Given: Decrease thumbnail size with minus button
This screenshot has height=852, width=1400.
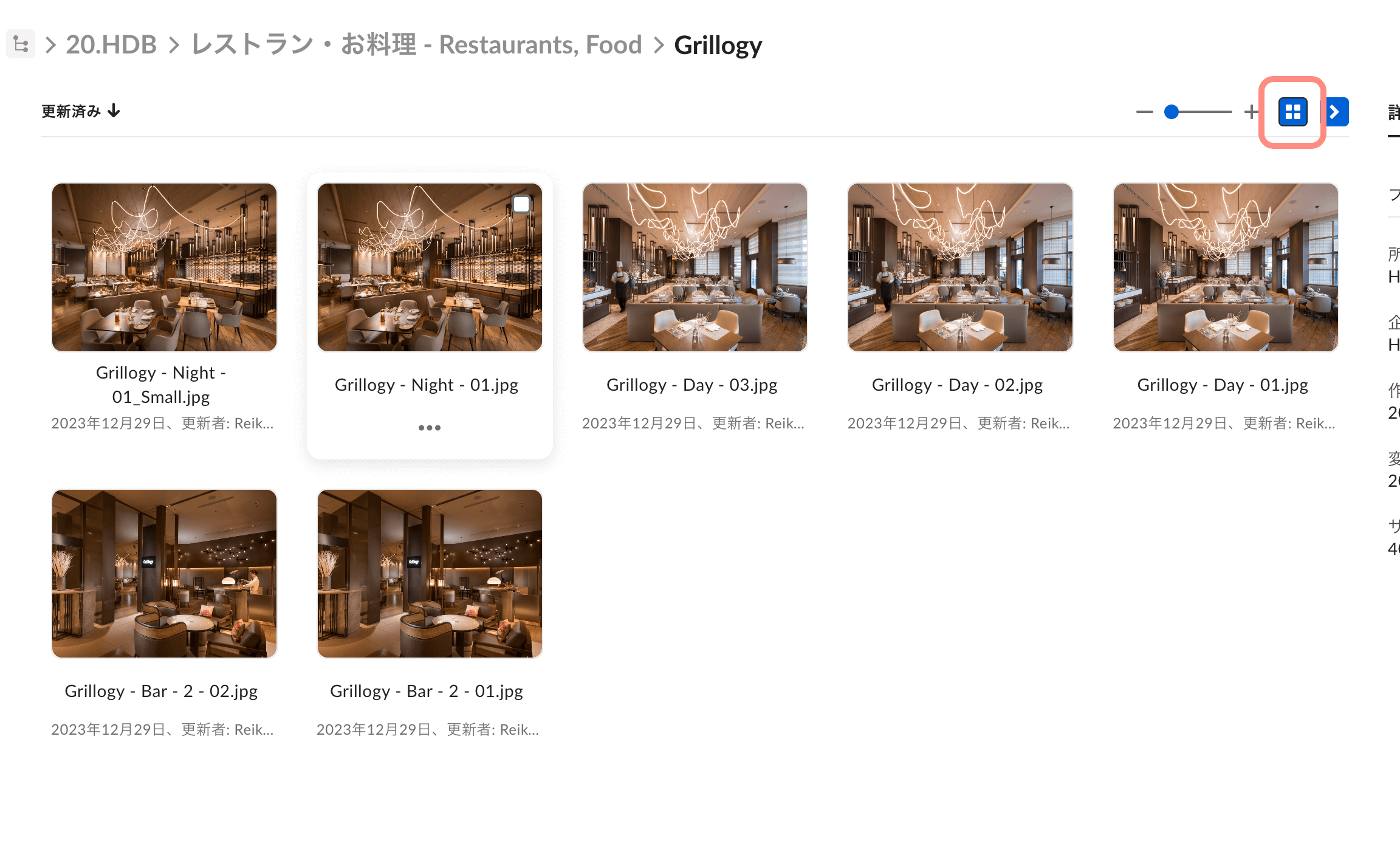Looking at the screenshot, I should [x=1144, y=112].
